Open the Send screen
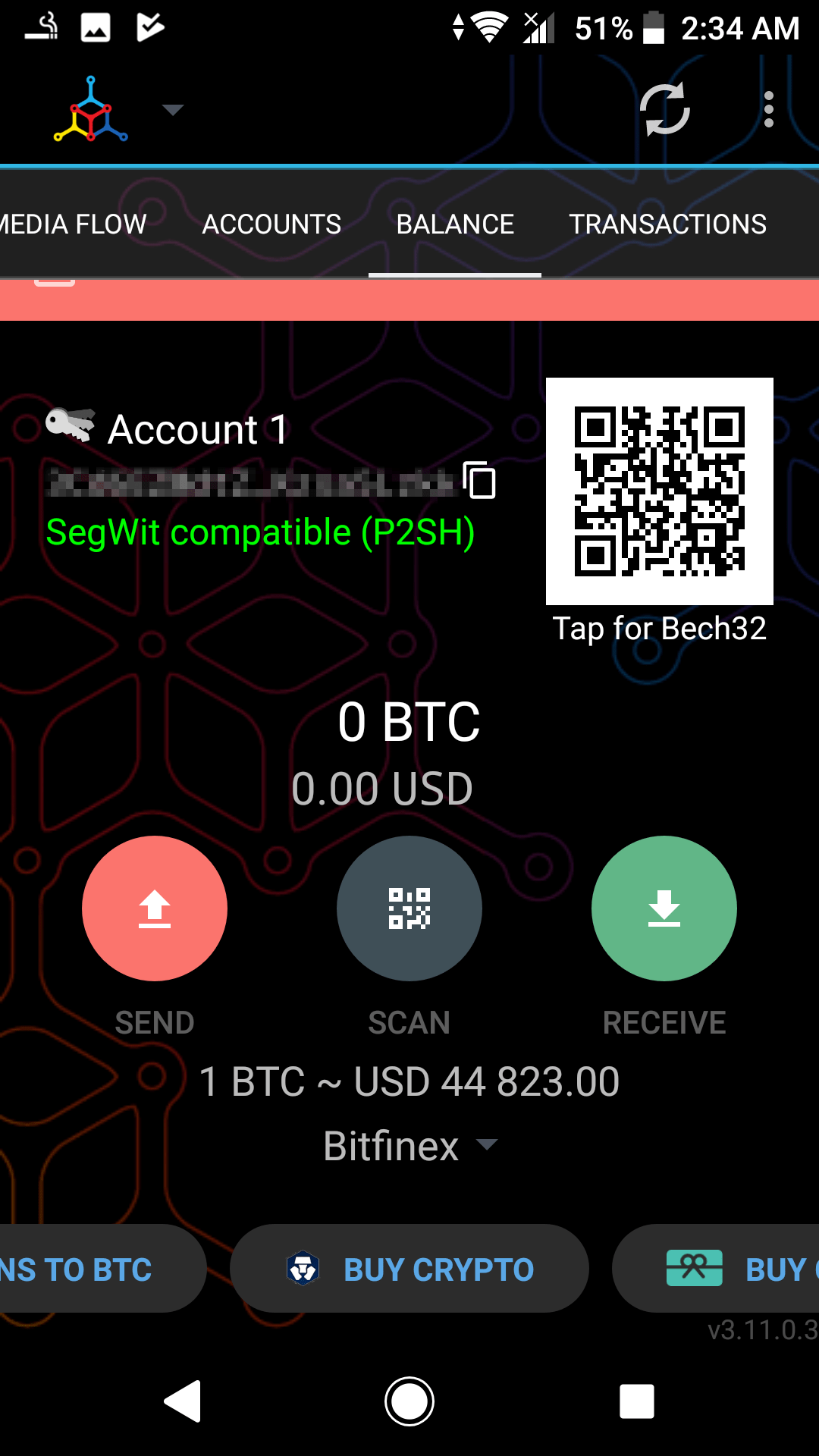This screenshot has width=819, height=1456. [x=155, y=908]
